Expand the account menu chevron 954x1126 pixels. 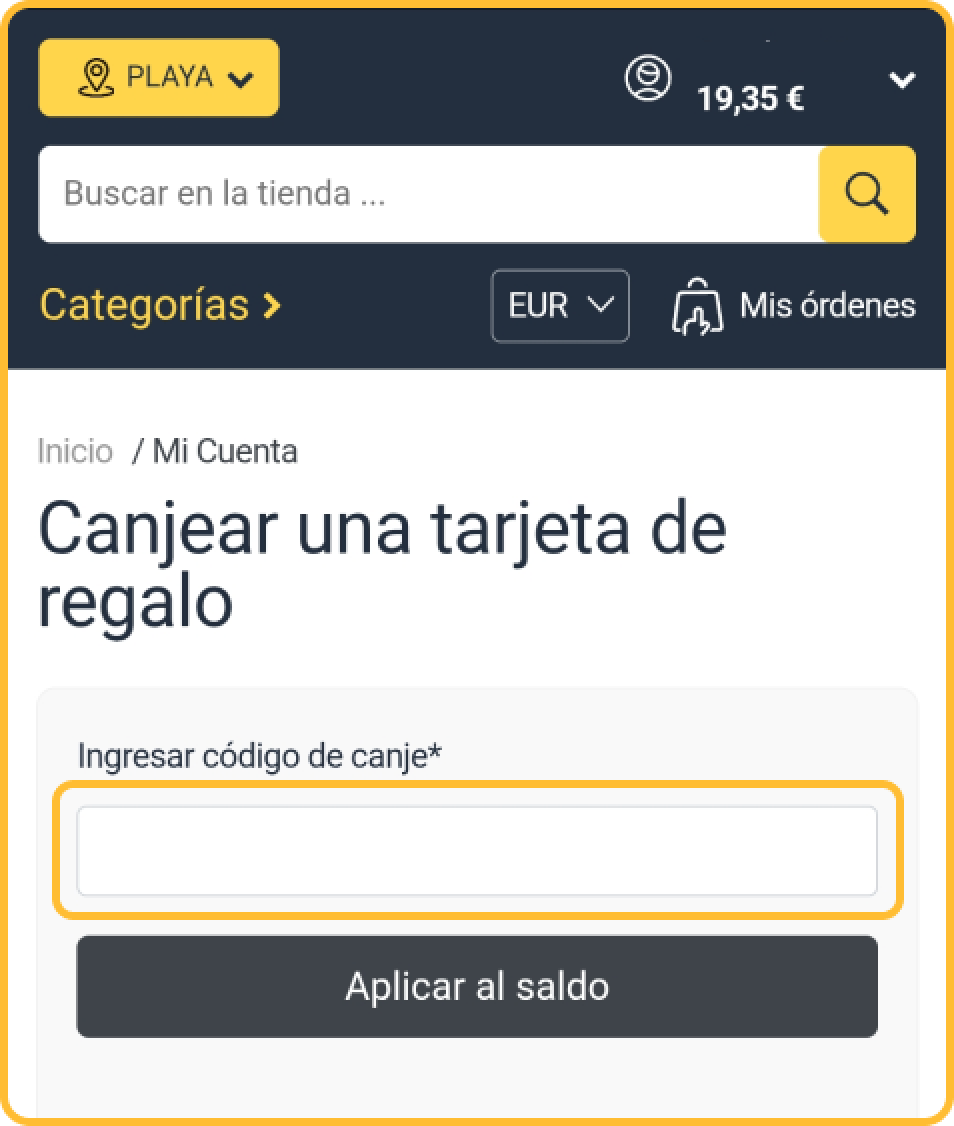[902, 81]
